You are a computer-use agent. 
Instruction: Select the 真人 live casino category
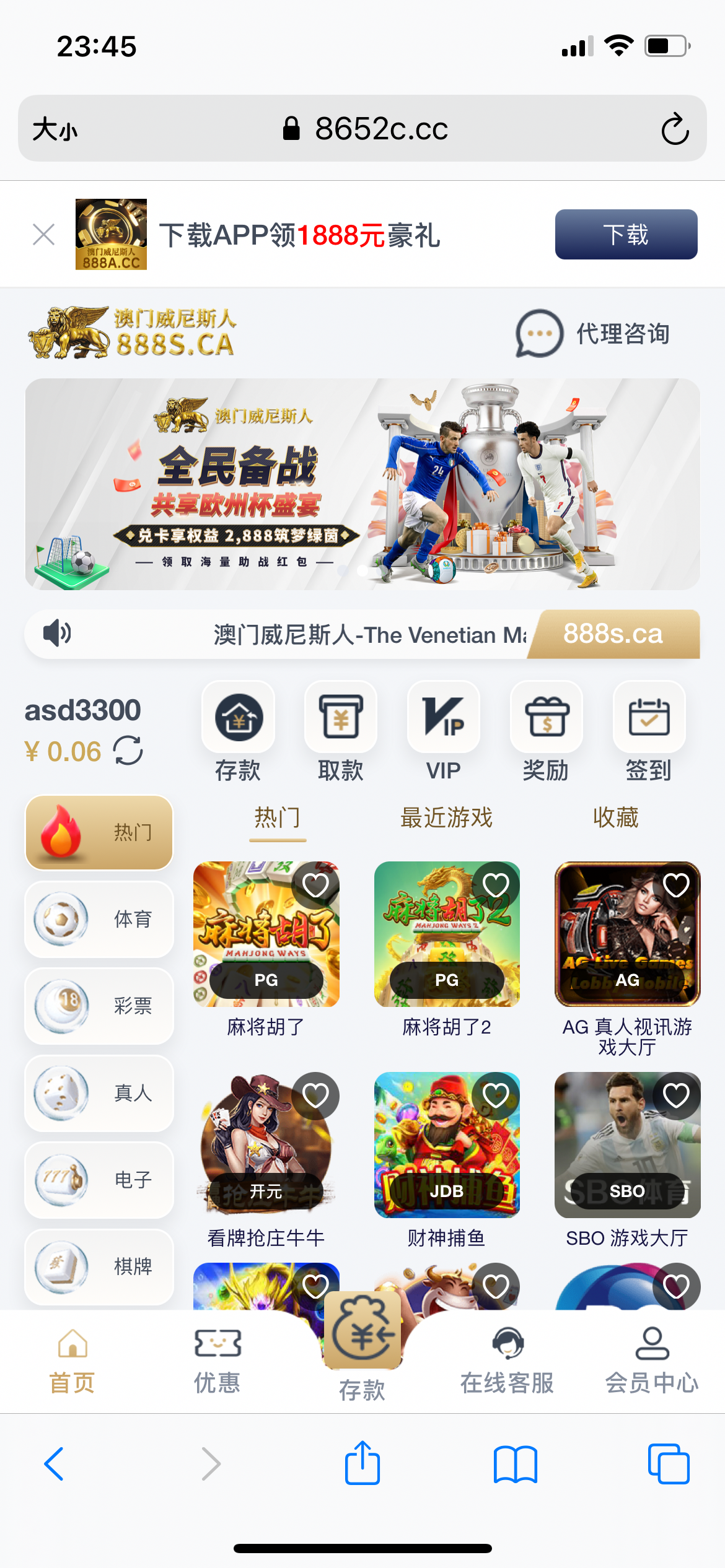[99, 1093]
